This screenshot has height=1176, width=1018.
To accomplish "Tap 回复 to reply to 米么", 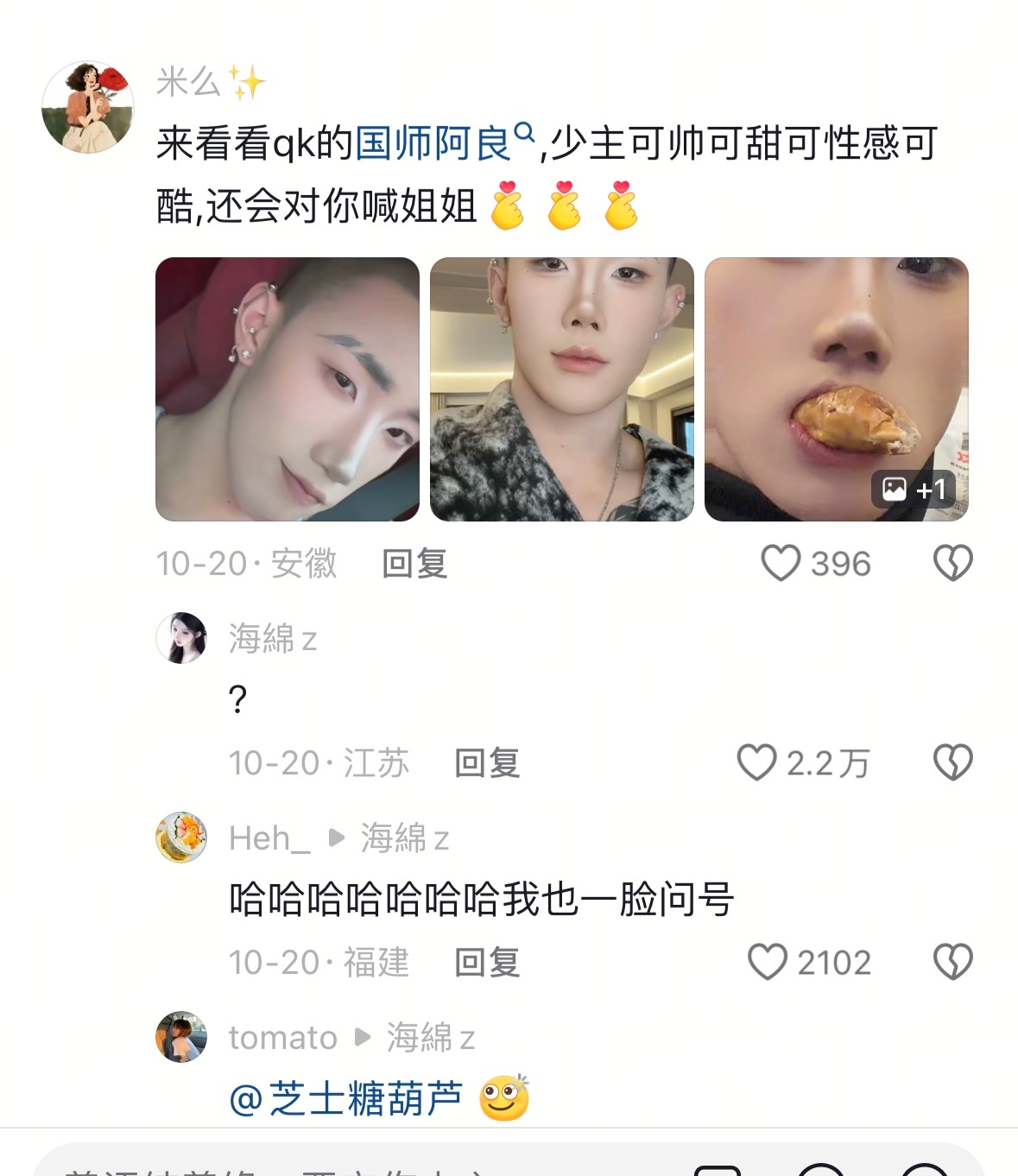I will (414, 562).
